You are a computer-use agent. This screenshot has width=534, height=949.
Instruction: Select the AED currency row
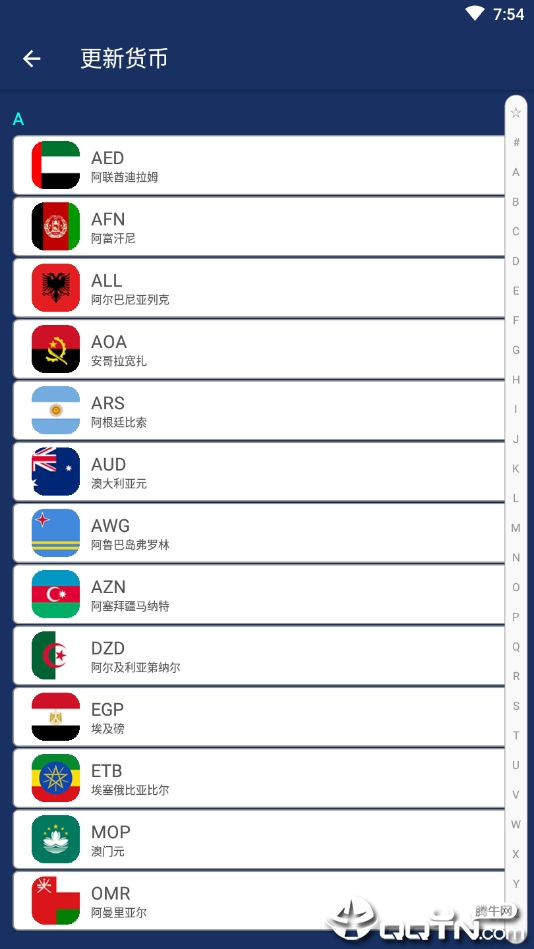click(259, 165)
